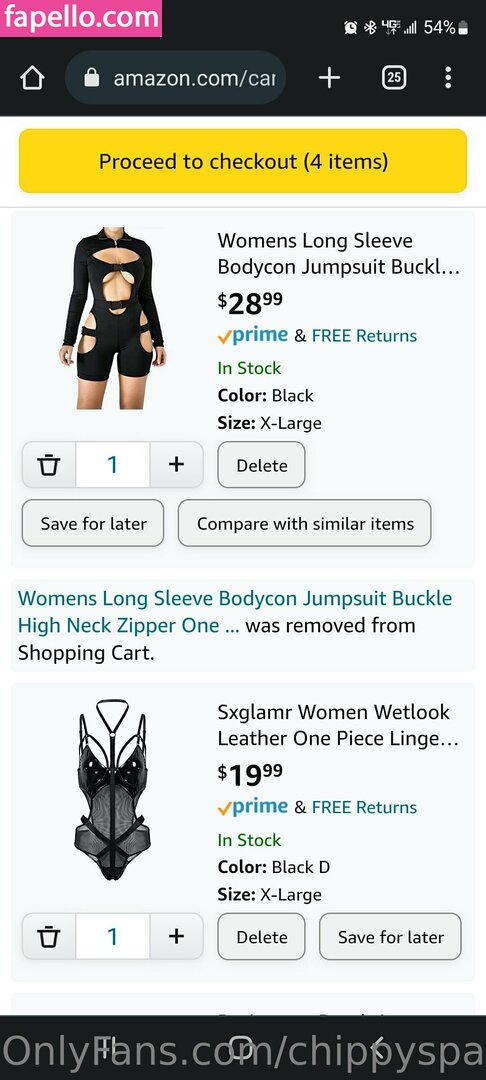This screenshot has height=1080, width=486.
Task: Open the tab switcher showing 25 tabs
Action: (393, 78)
